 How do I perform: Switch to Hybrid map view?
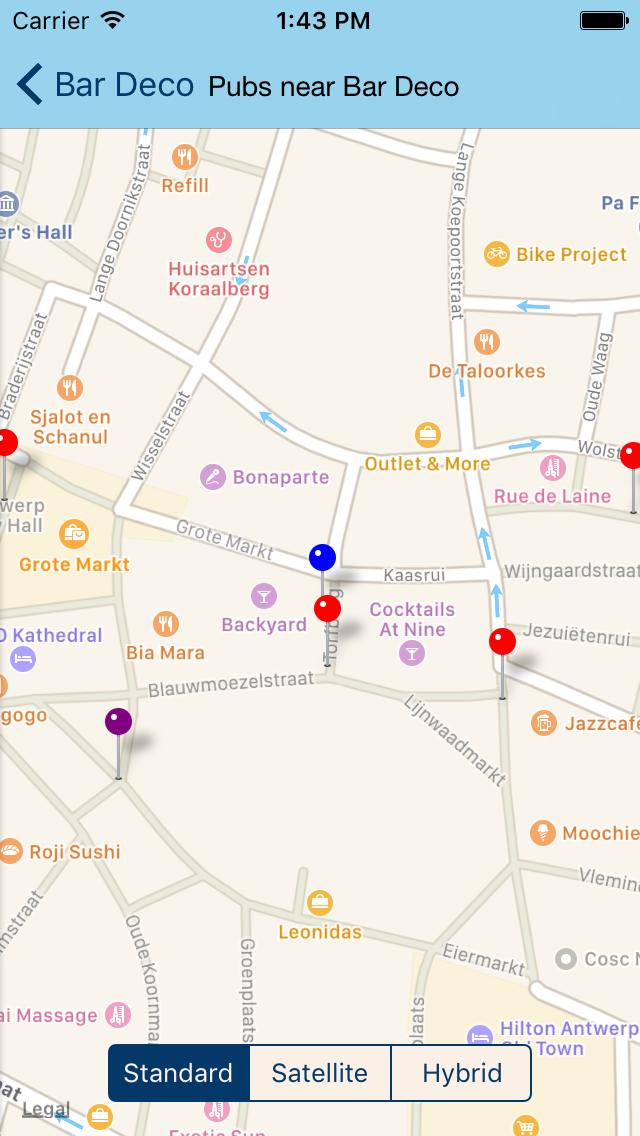coord(461,1073)
